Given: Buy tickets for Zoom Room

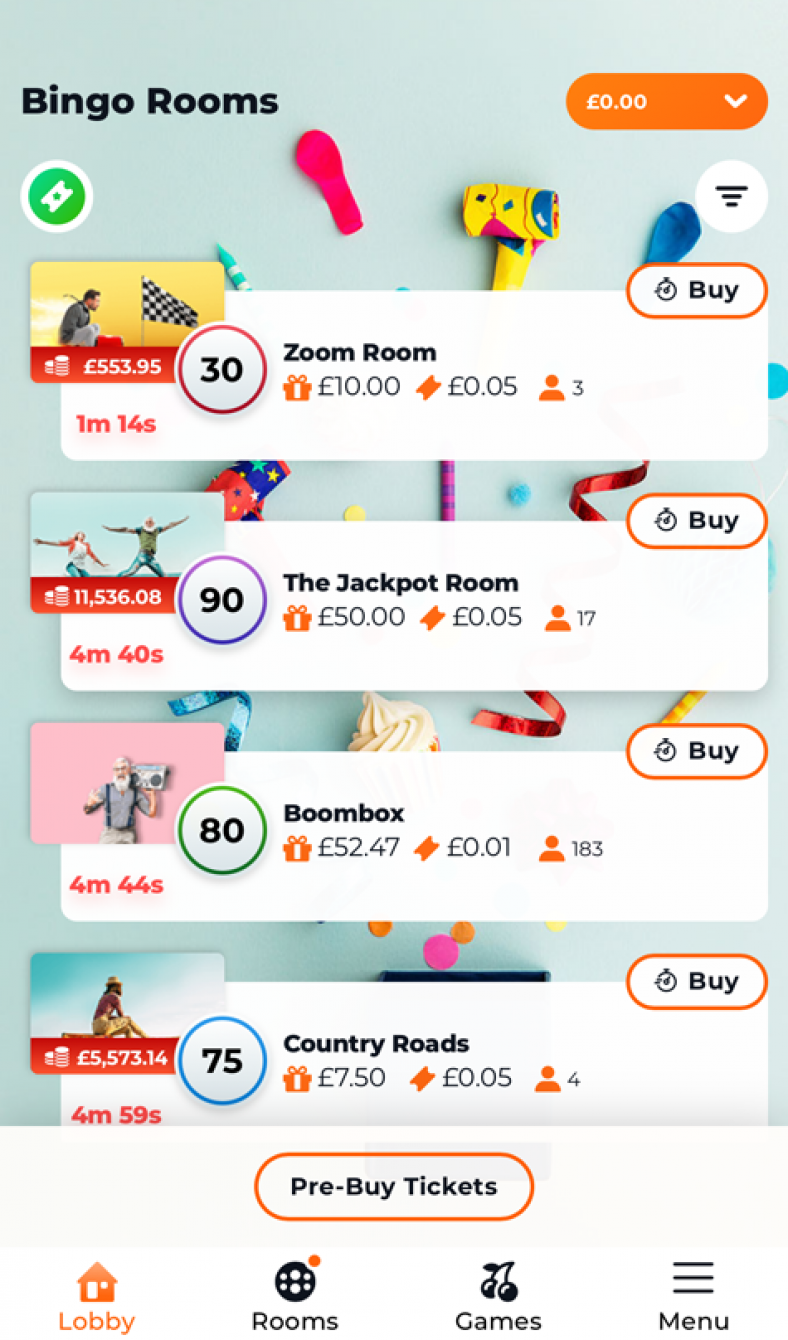Looking at the screenshot, I should [x=697, y=291].
